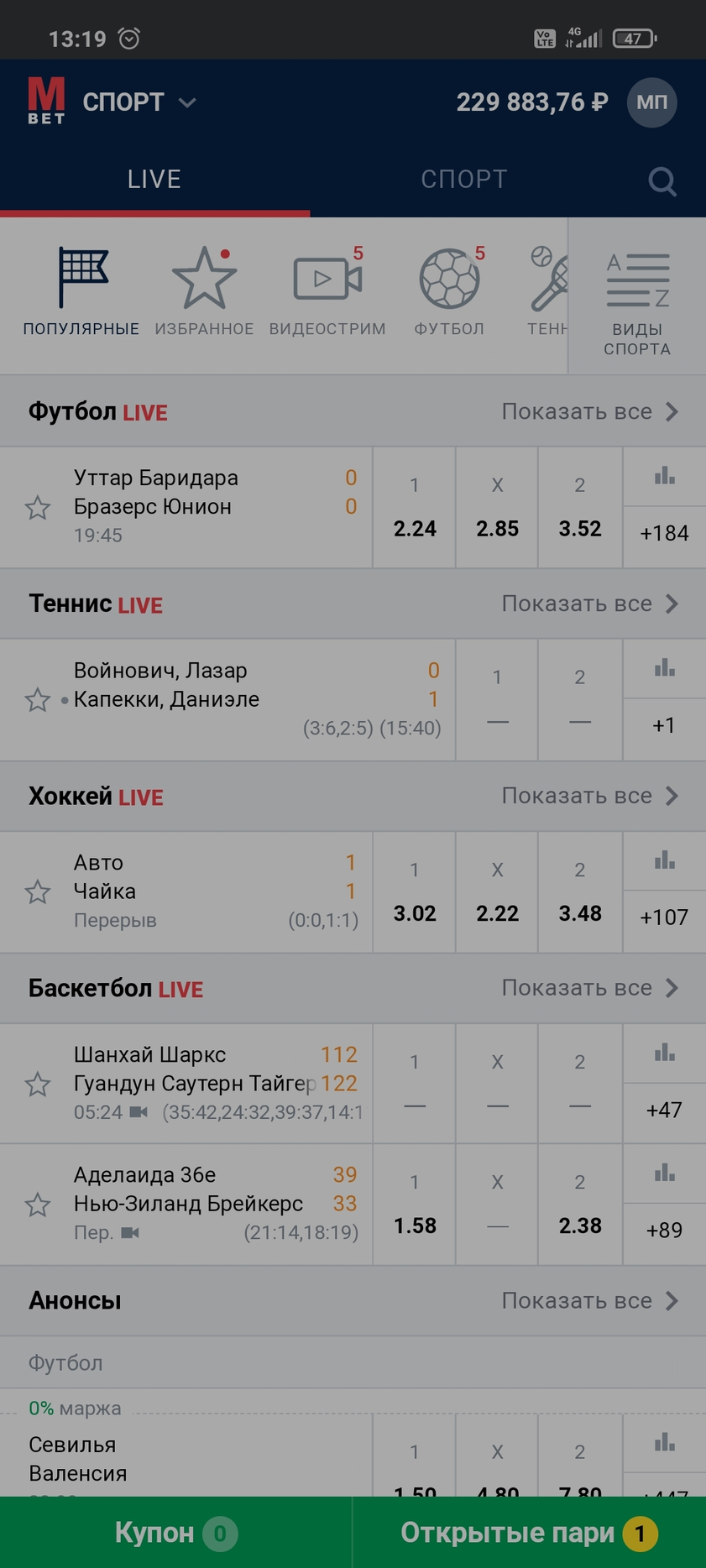
Task: Show all Футбол LIVE matches
Action: (x=589, y=411)
